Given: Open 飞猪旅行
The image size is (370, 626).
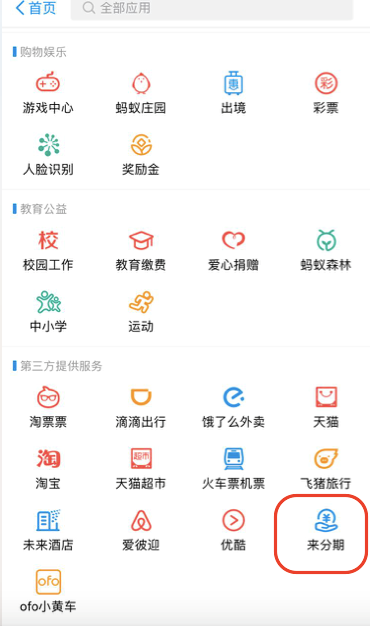Looking at the screenshot, I should pos(326,469).
